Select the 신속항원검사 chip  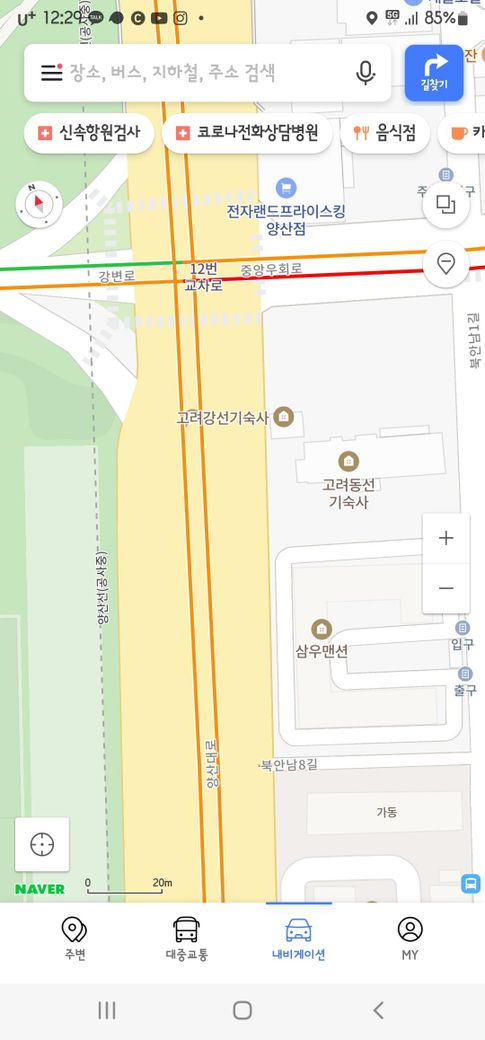[89, 133]
